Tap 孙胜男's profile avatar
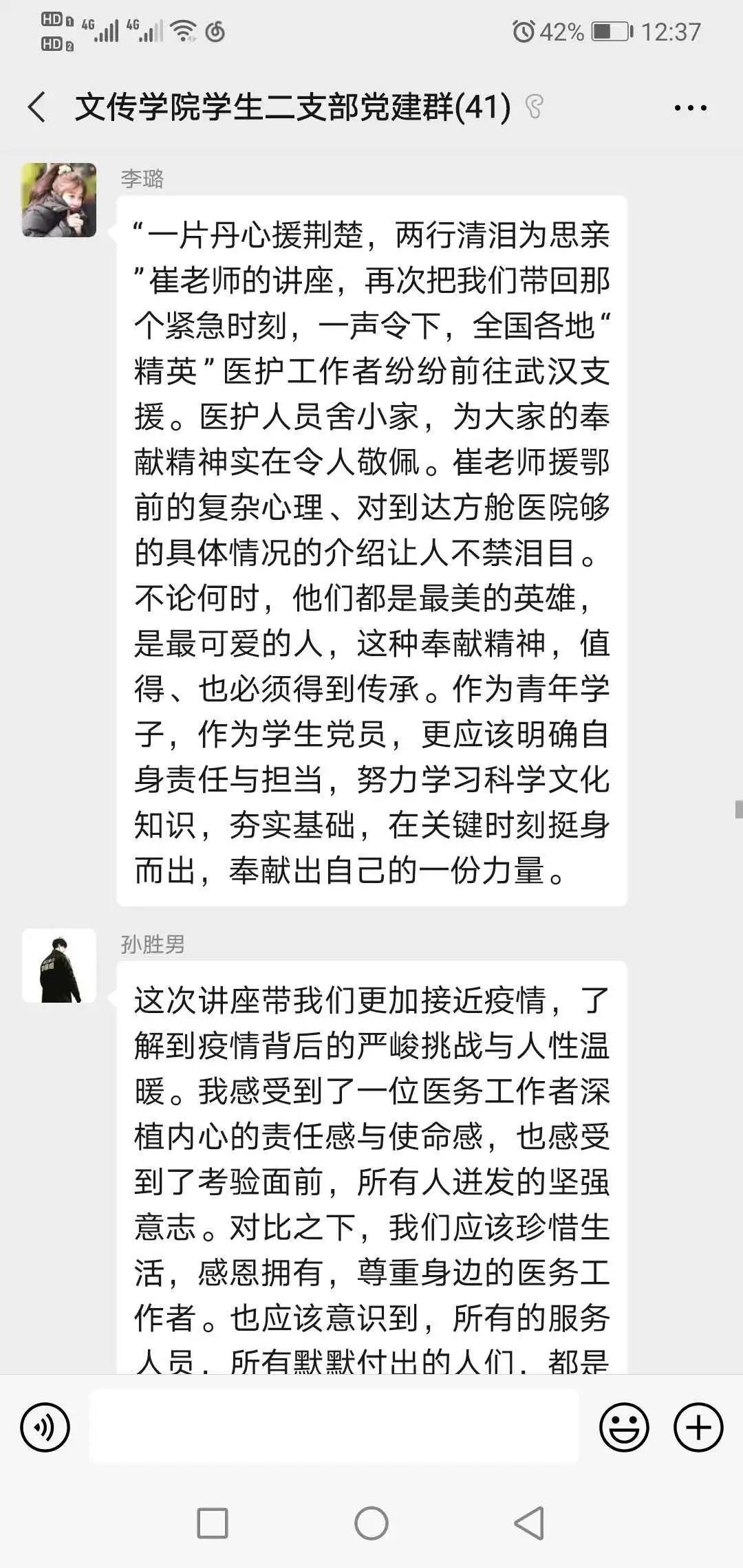The height and width of the screenshot is (1568, 743). (59, 966)
